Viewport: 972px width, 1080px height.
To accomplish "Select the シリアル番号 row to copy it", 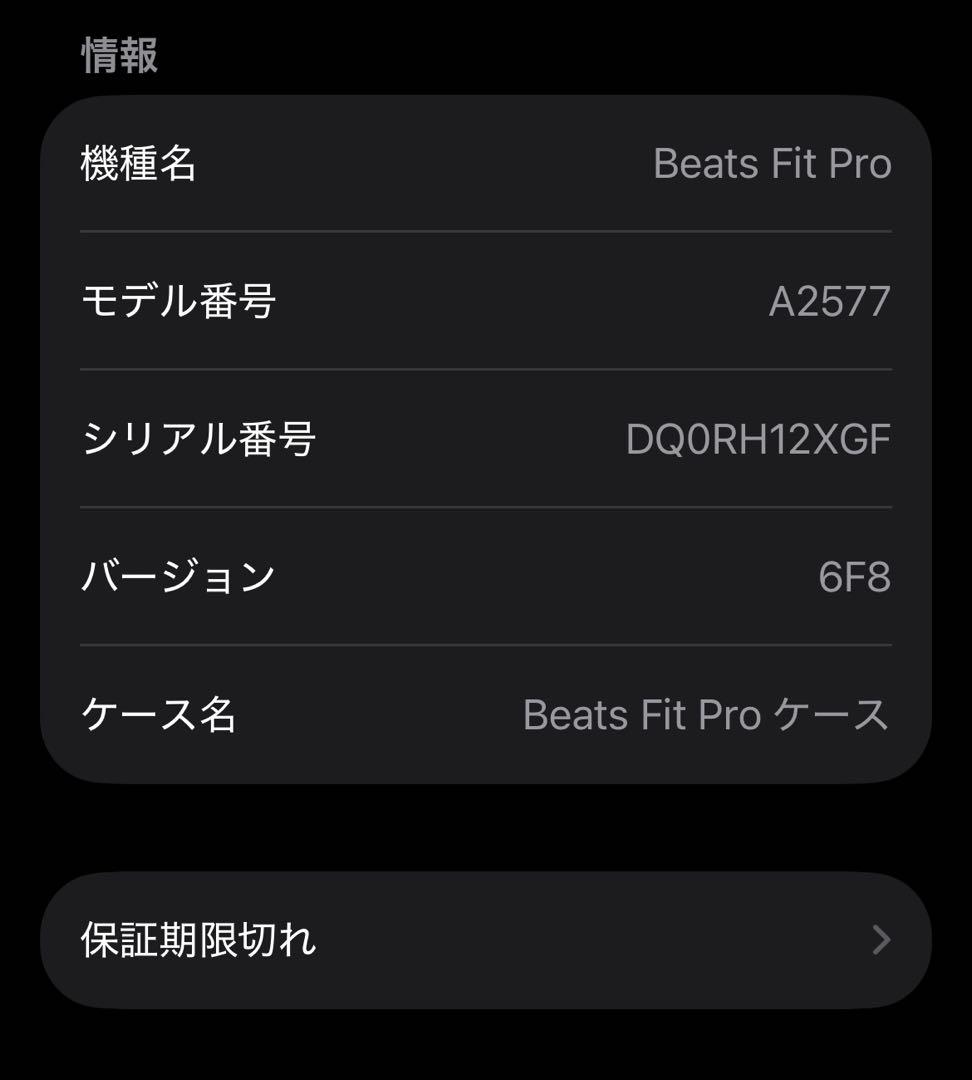I will [486, 437].
